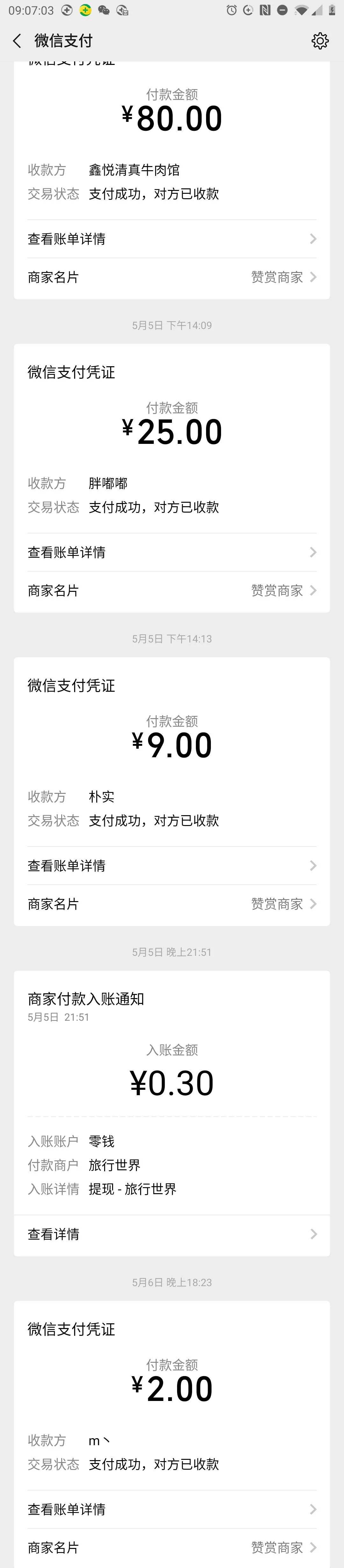This screenshot has width=344, height=1568.
Task: Open the 朴实 merchant card row
Action: 172,904
